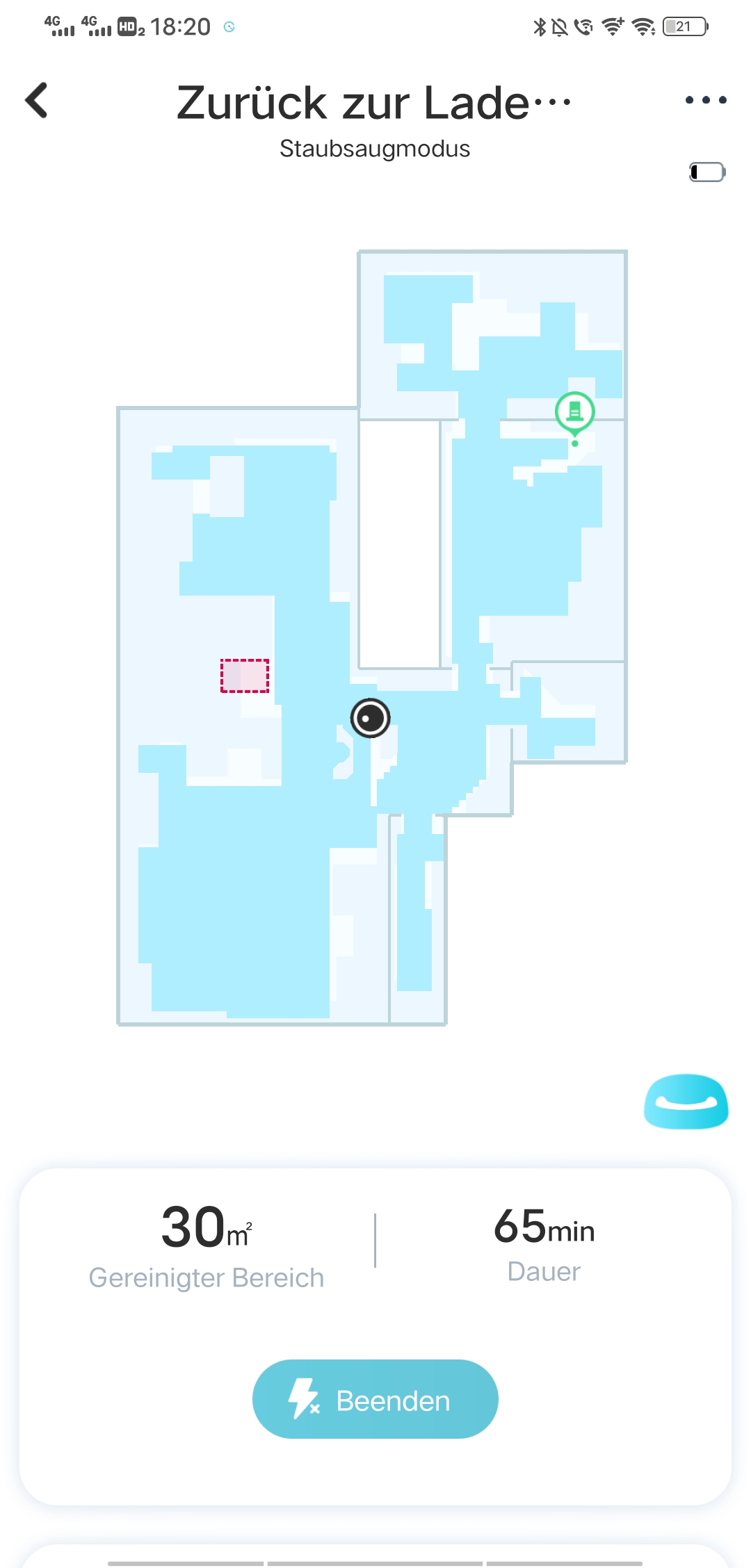Open the blue robot remote control button
Screen dimensions: 751x1568
(686, 1102)
